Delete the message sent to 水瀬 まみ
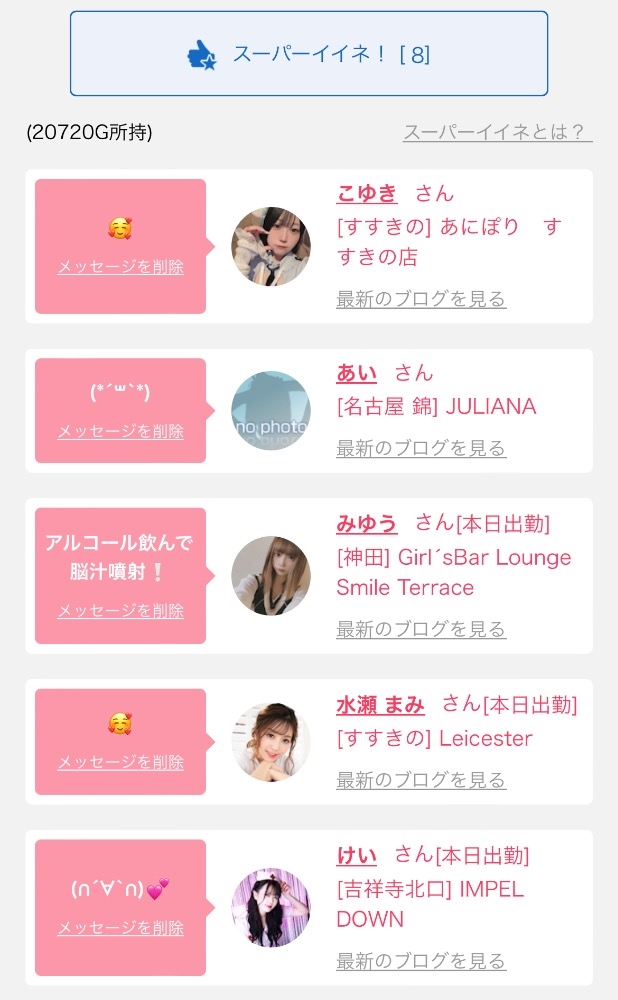The height and width of the screenshot is (1000, 618). (x=120, y=762)
